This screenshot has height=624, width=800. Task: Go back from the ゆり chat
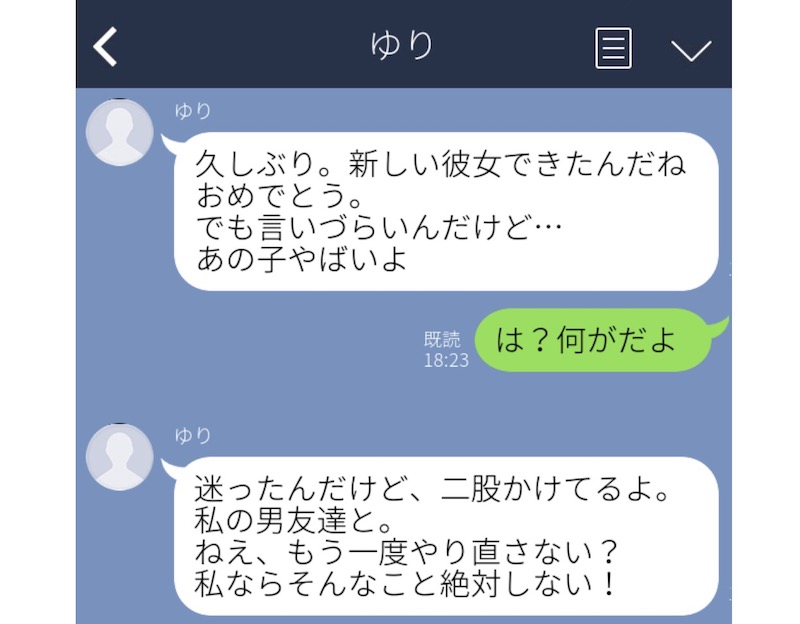pyautogui.click(x=106, y=46)
